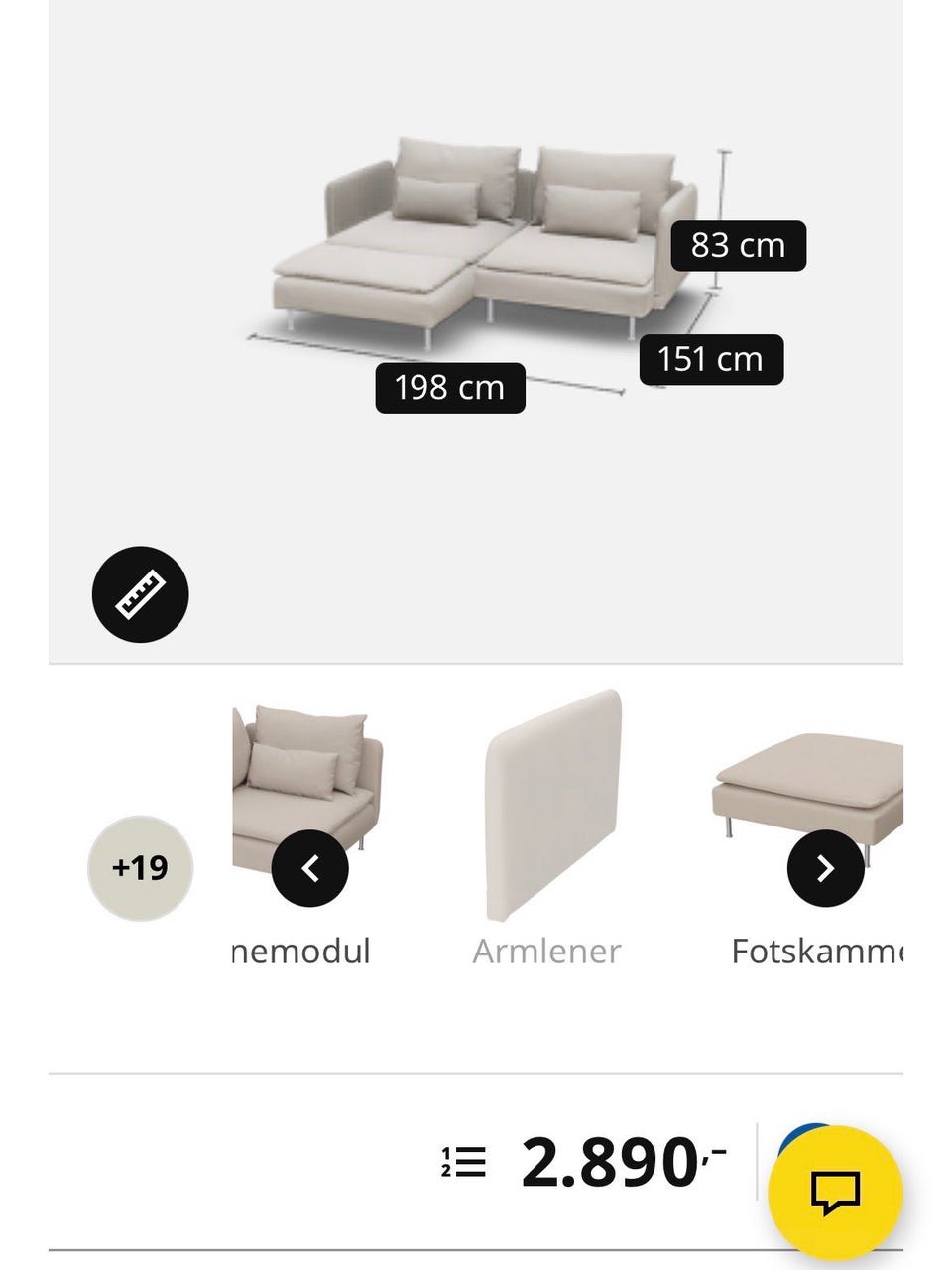
Task: Toggle the measurement overlay with the ruler icon
Action: pyautogui.click(x=141, y=594)
